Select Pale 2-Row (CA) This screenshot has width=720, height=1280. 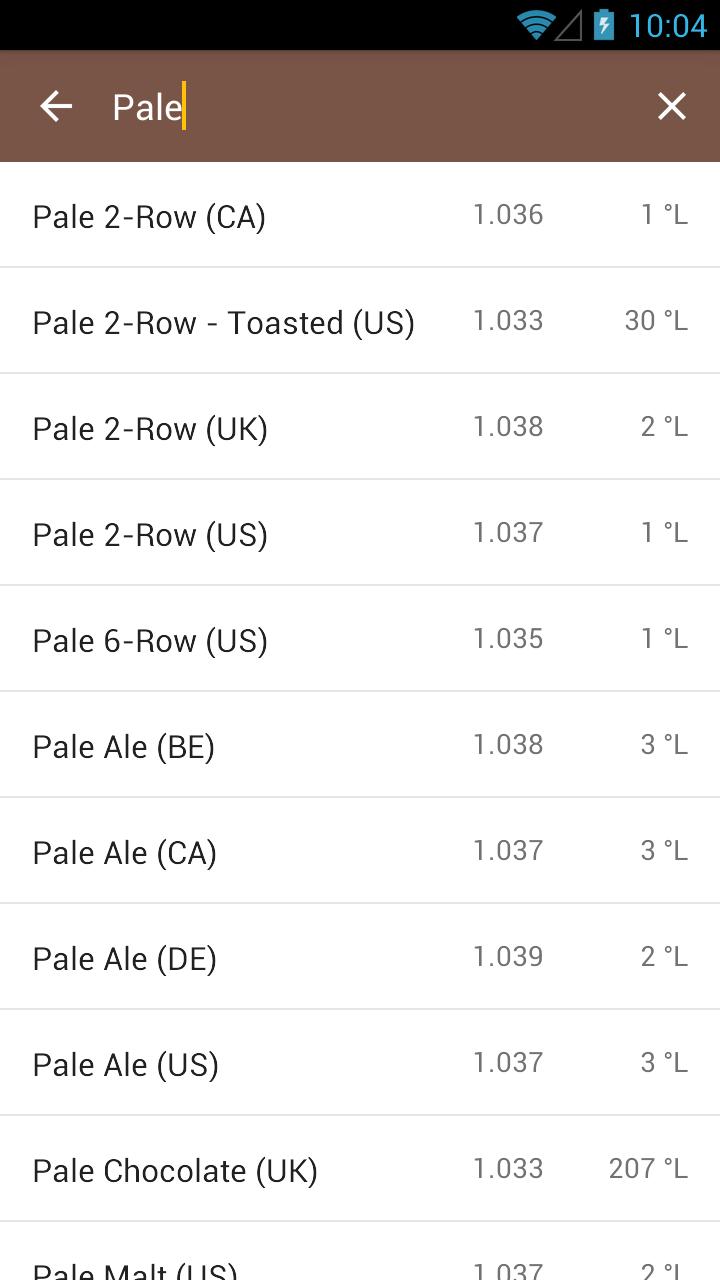coord(360,215)
